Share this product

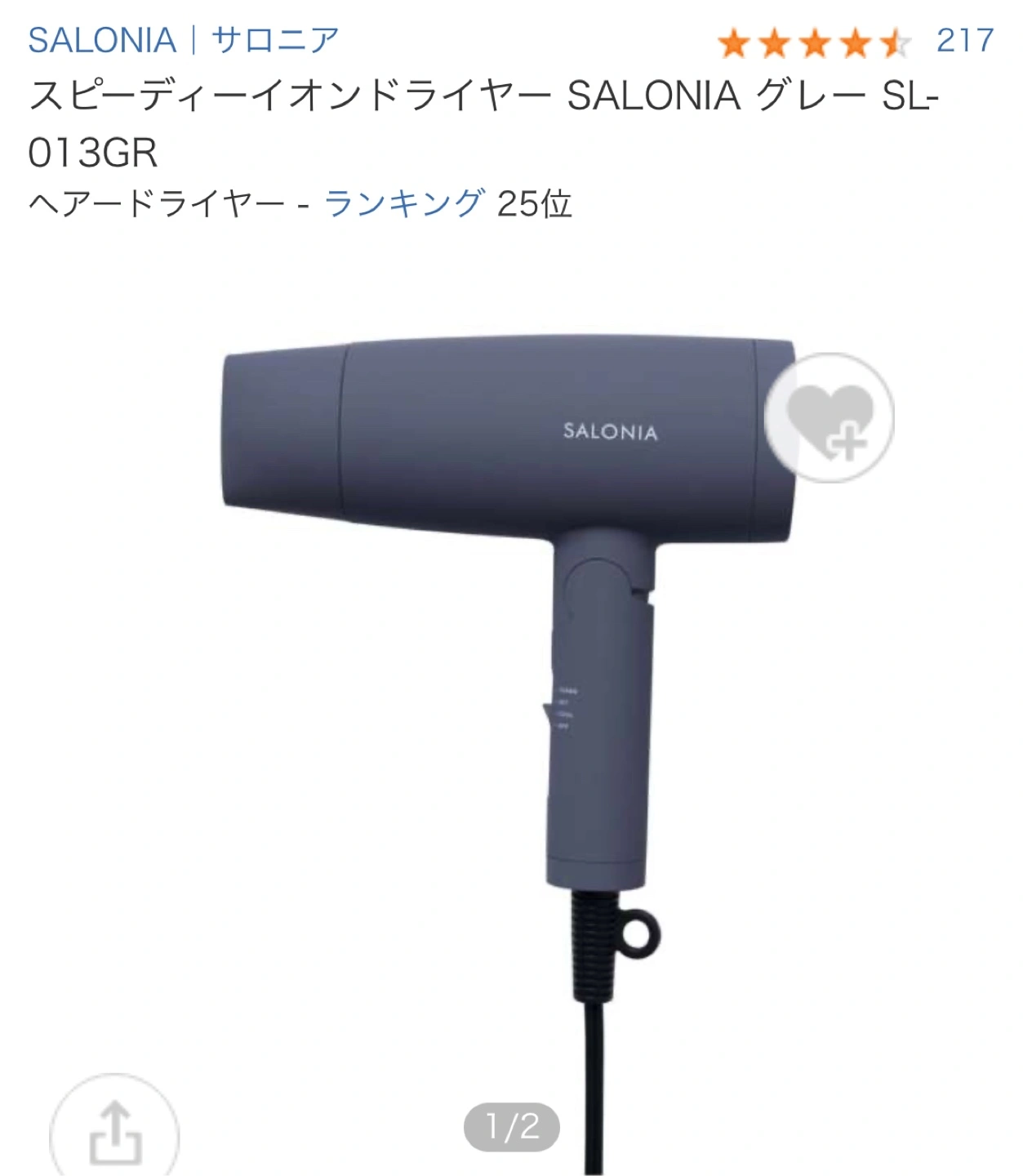(115, 1134)
